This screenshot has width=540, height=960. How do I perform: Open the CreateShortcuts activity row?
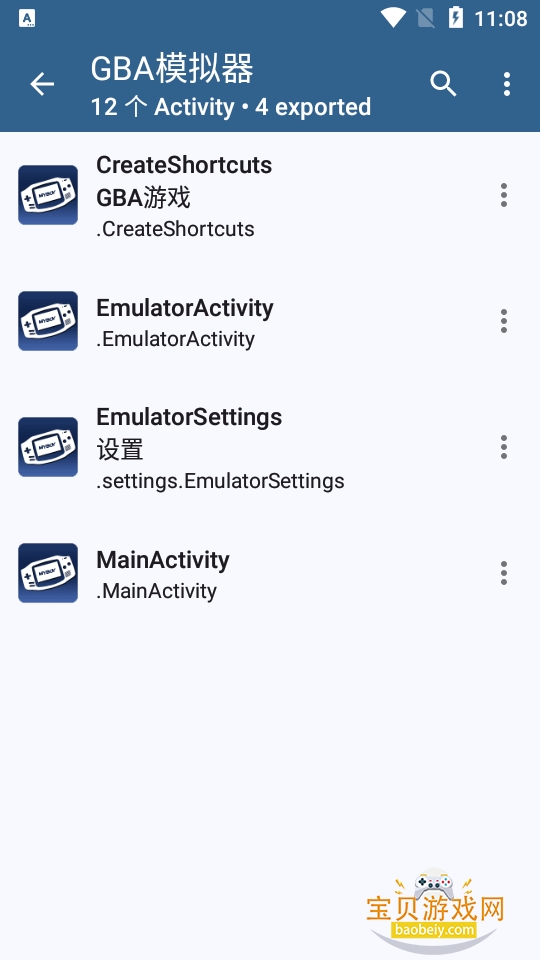270,195
